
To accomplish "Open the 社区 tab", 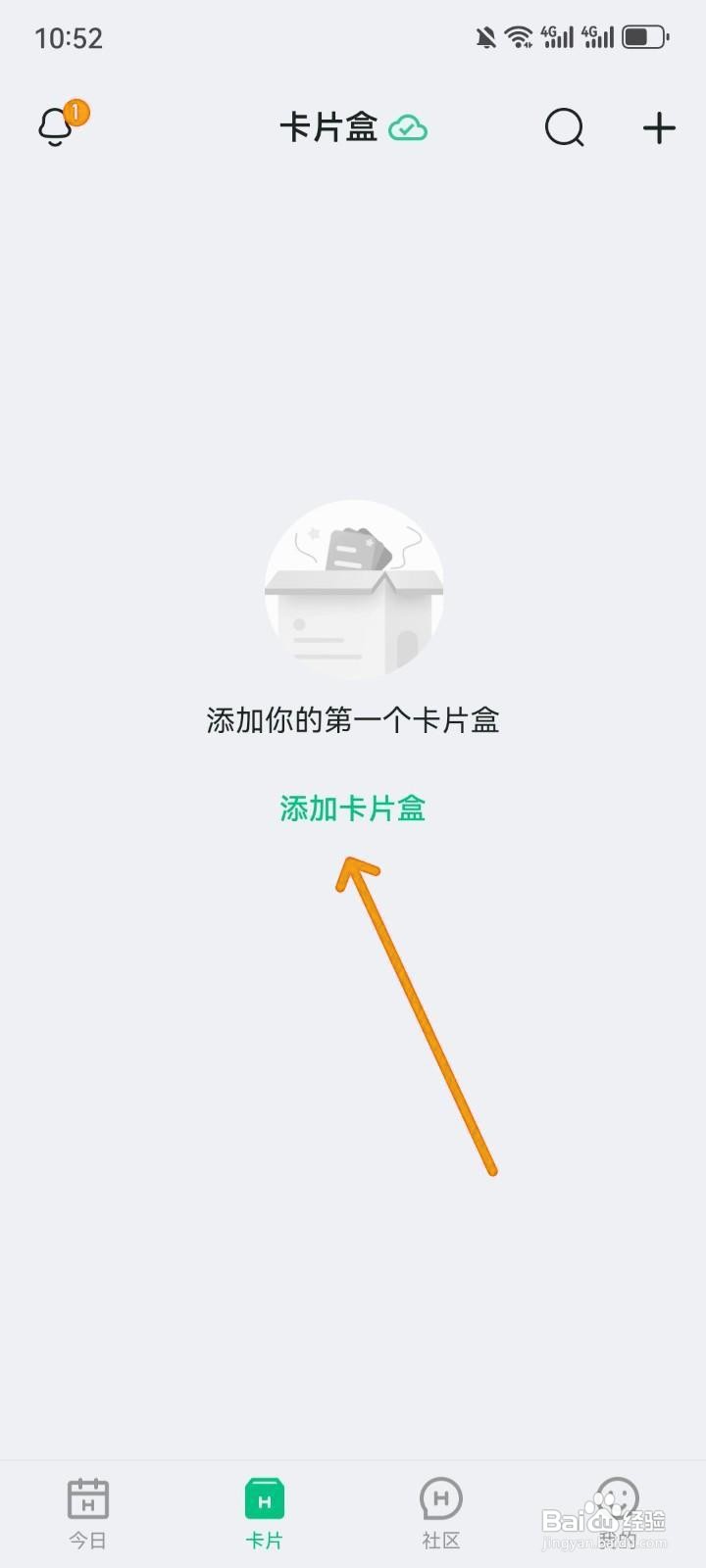I will 440,1514.
